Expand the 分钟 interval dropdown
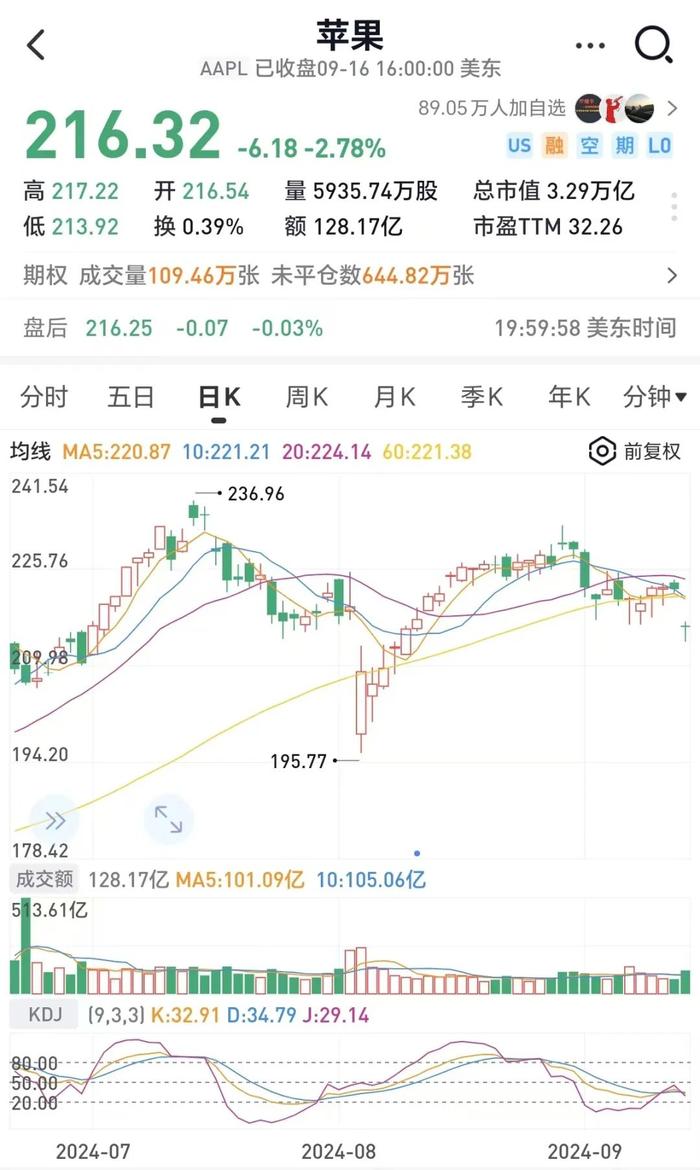700x1170 pixels. coord(654,397)
